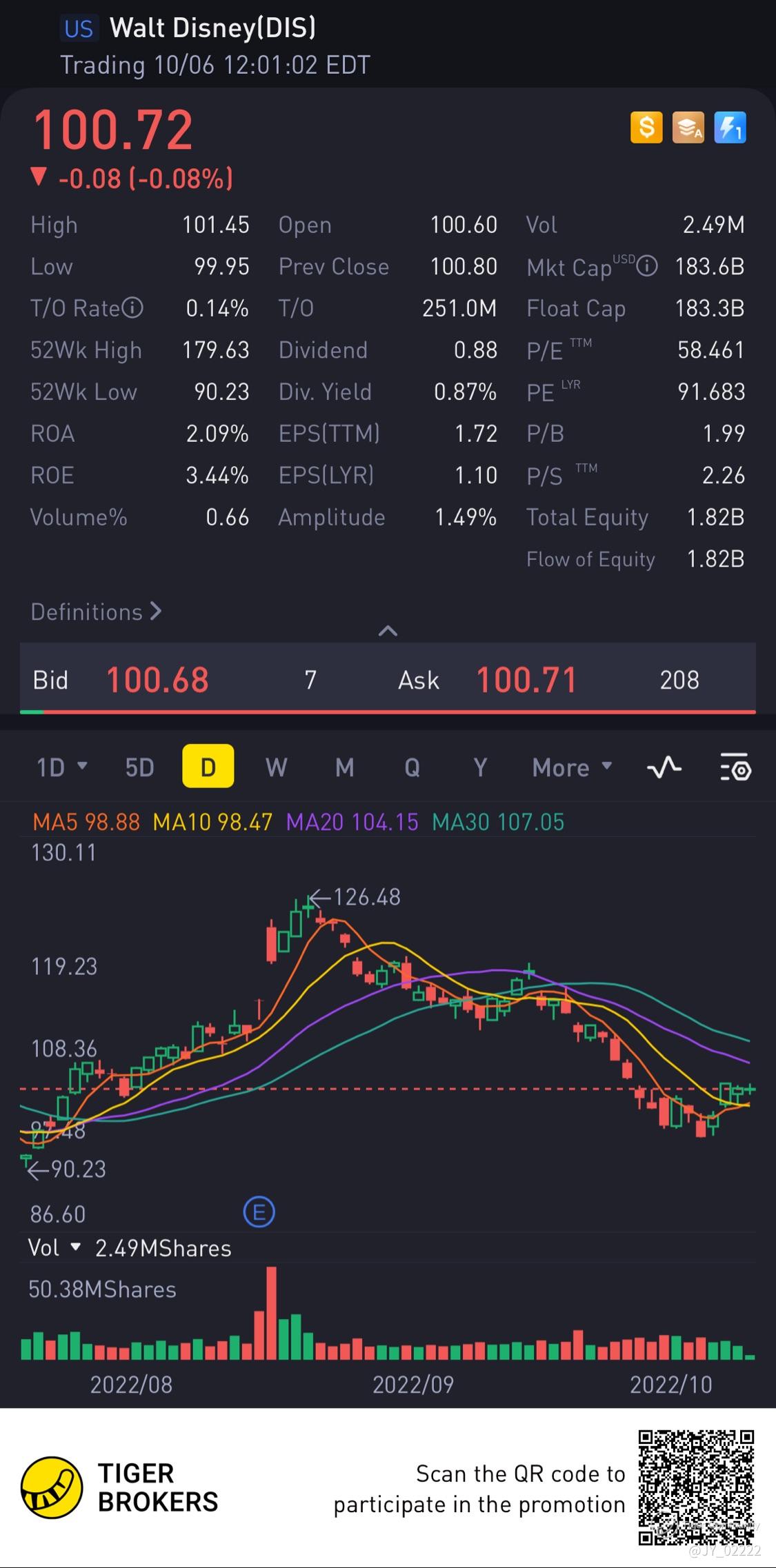Show the monthly M chart

pyautogui.click(x=344, y=767)
